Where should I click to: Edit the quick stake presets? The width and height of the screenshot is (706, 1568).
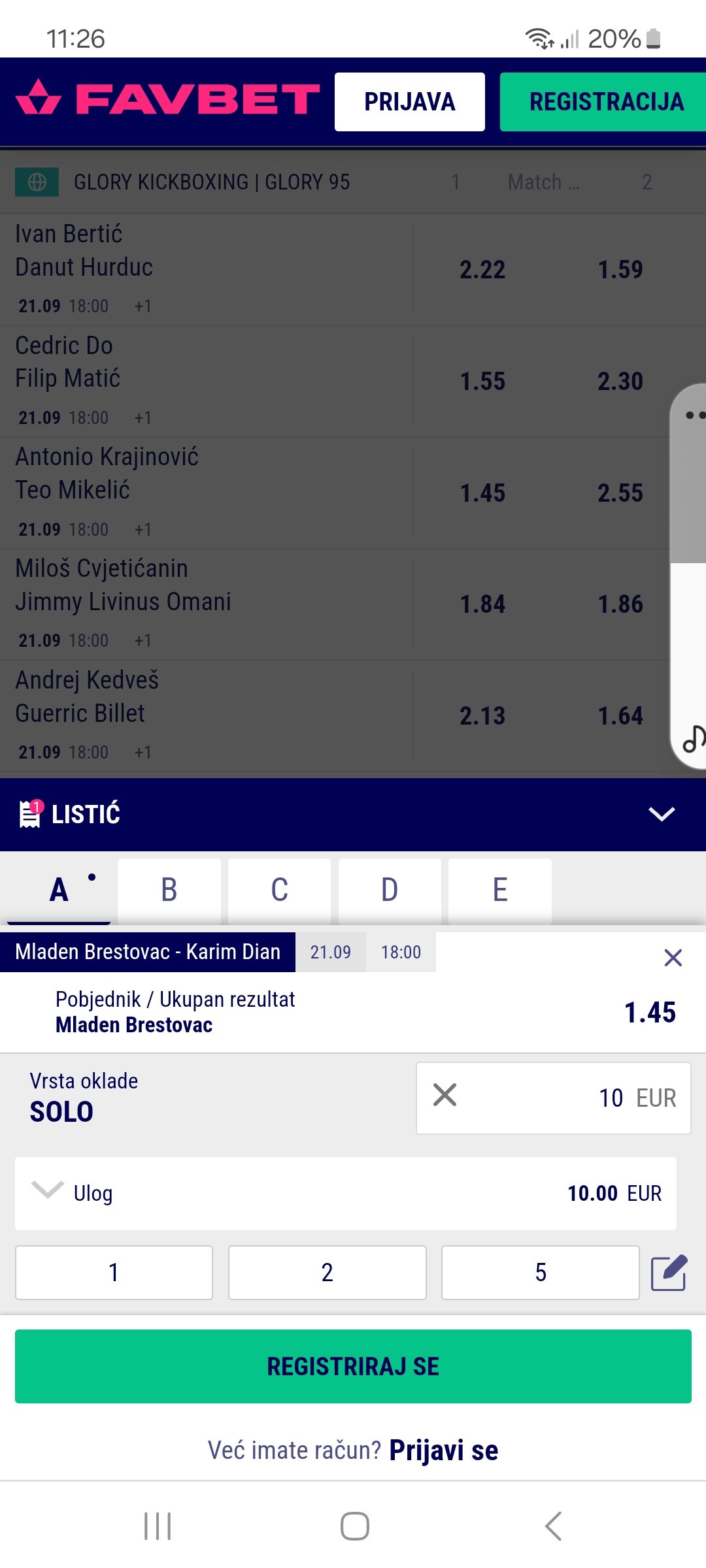(669, 1272)
